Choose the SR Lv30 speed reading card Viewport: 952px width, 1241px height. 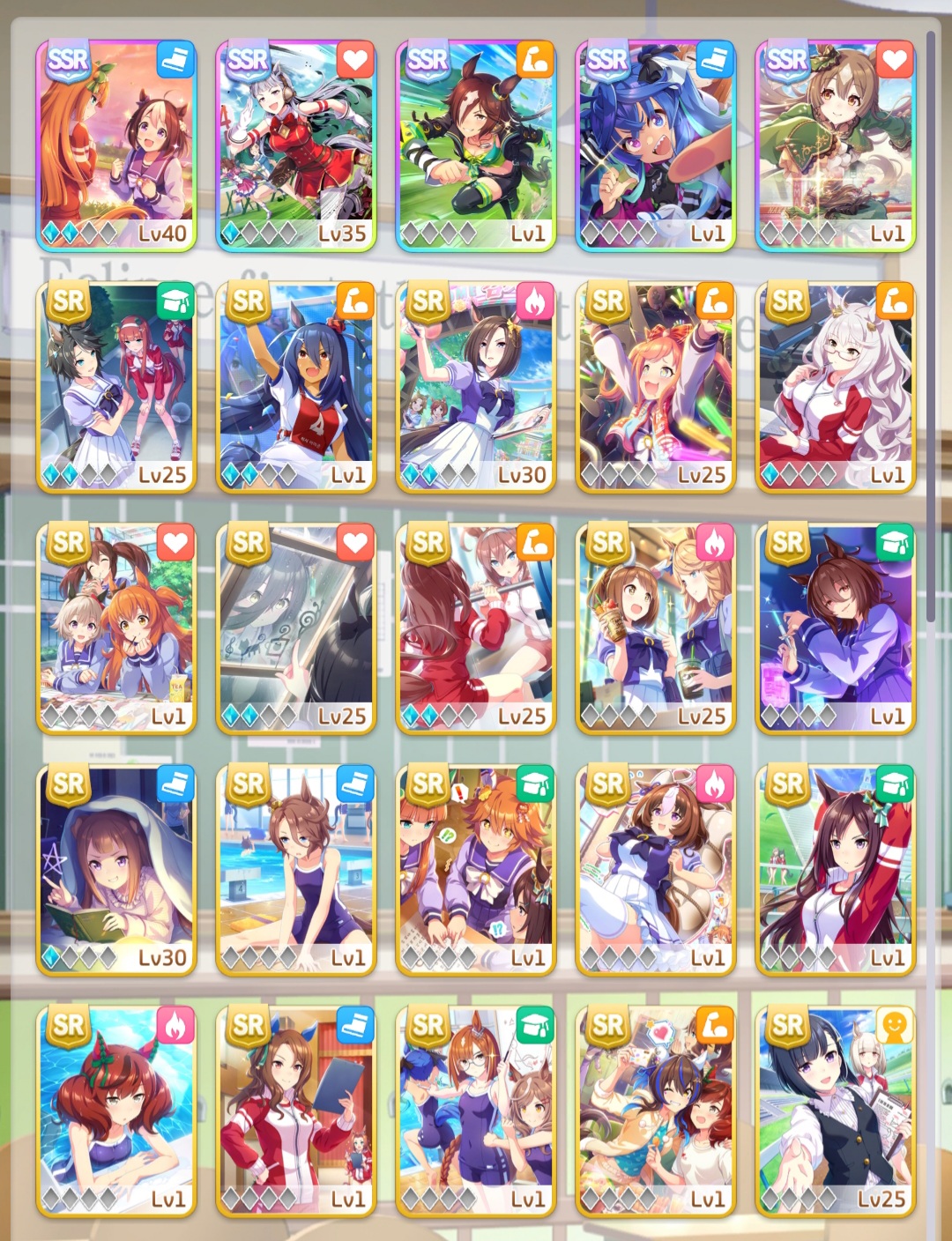click(x=116, y=870)
